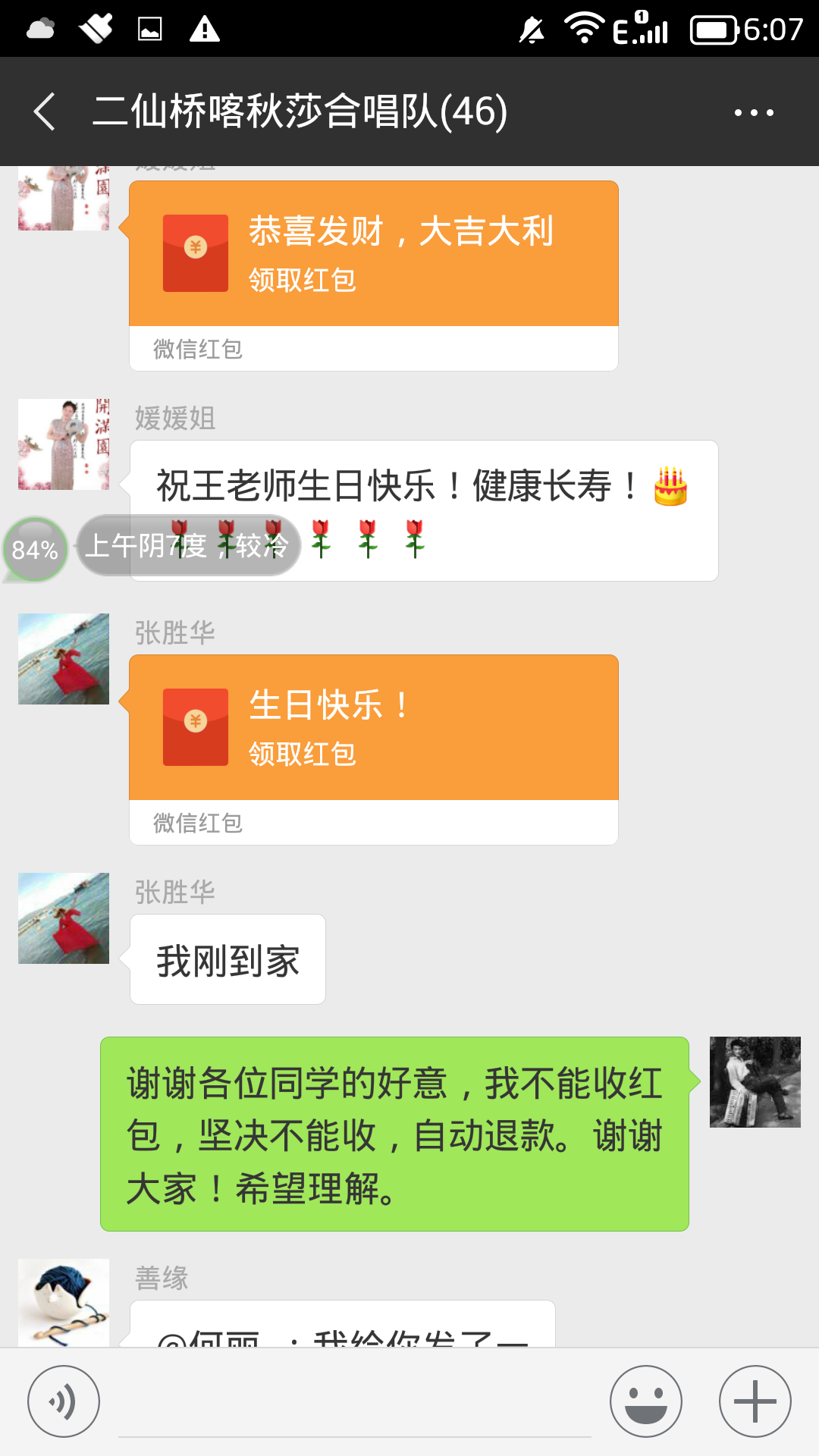Open the emoji sticker panel
The height and width of the screenshot is (1456, 819).
(x=646, y=1401)
